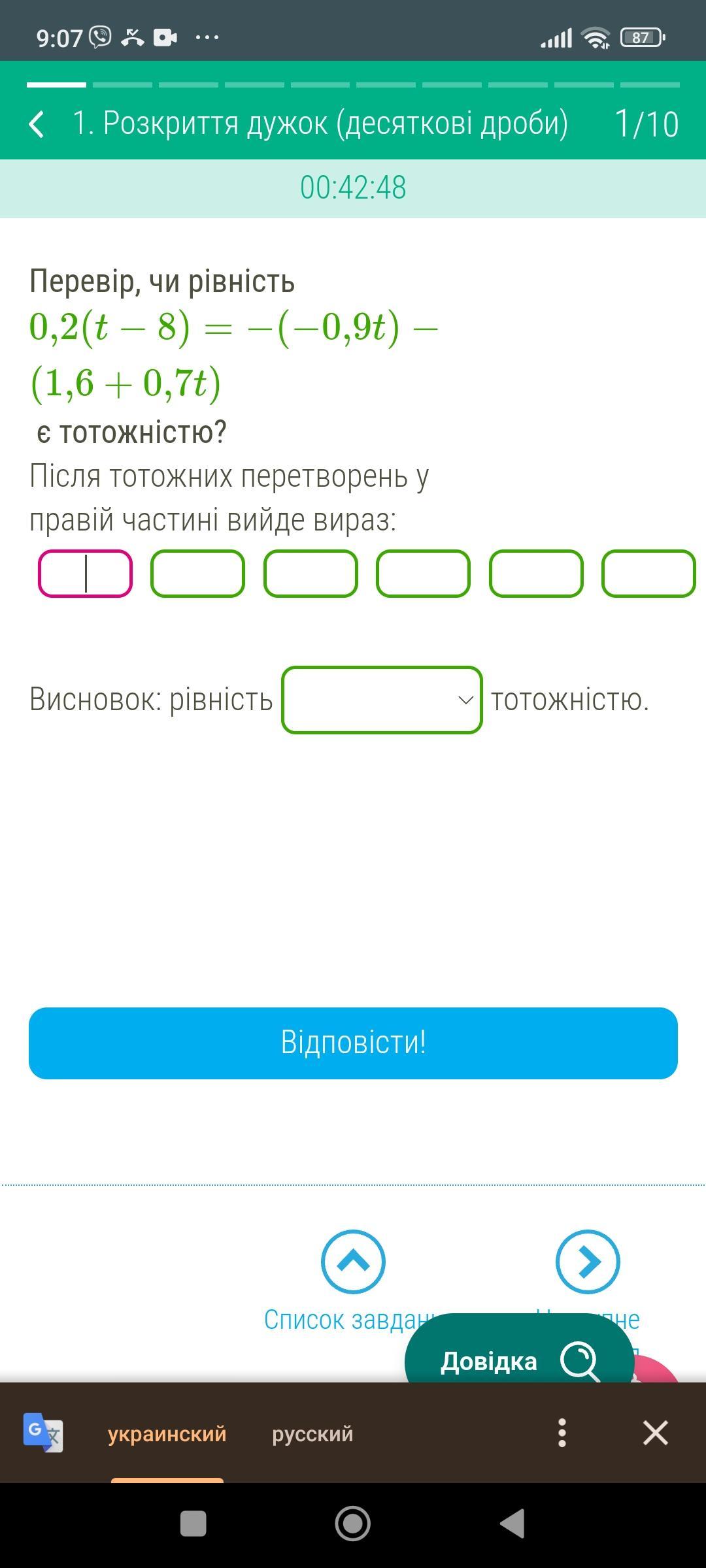Submit answer with Відповісти! button
Screen dimensions: 706x1568
pyautogui.click(x=353, y=1043)
